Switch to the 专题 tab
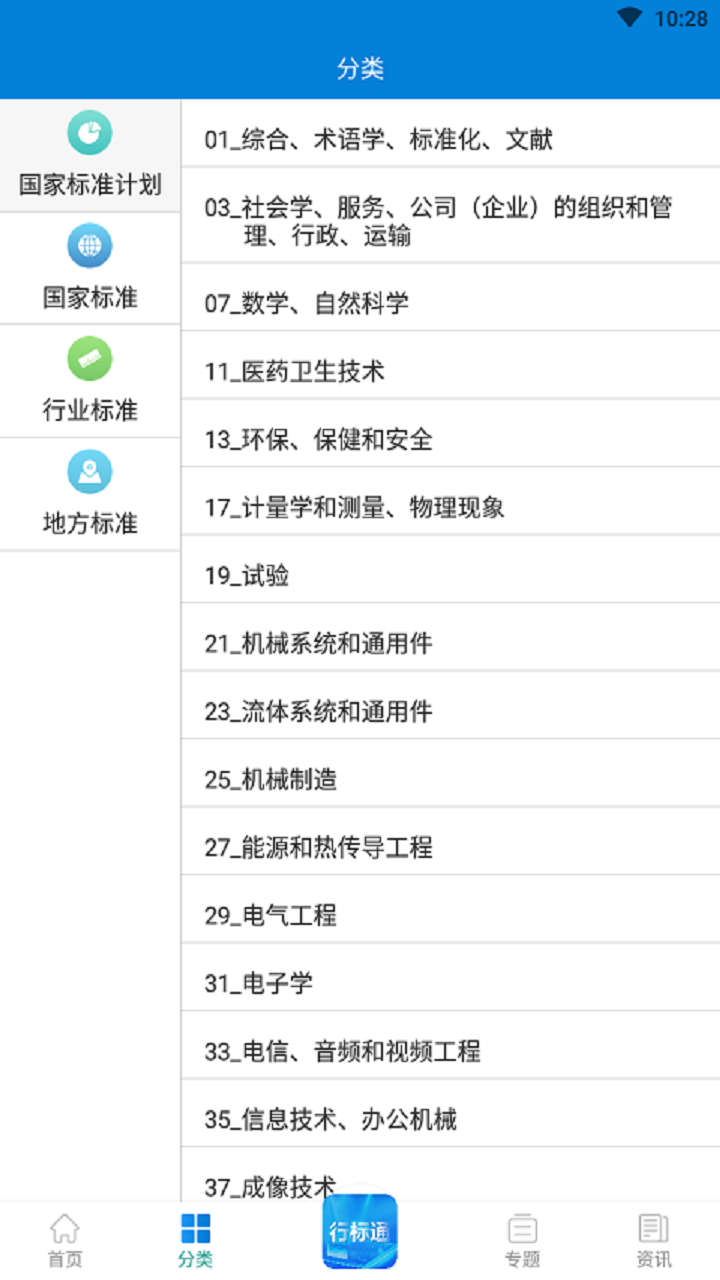The width and height of the screenshot is (720, 1280). 522,1240
